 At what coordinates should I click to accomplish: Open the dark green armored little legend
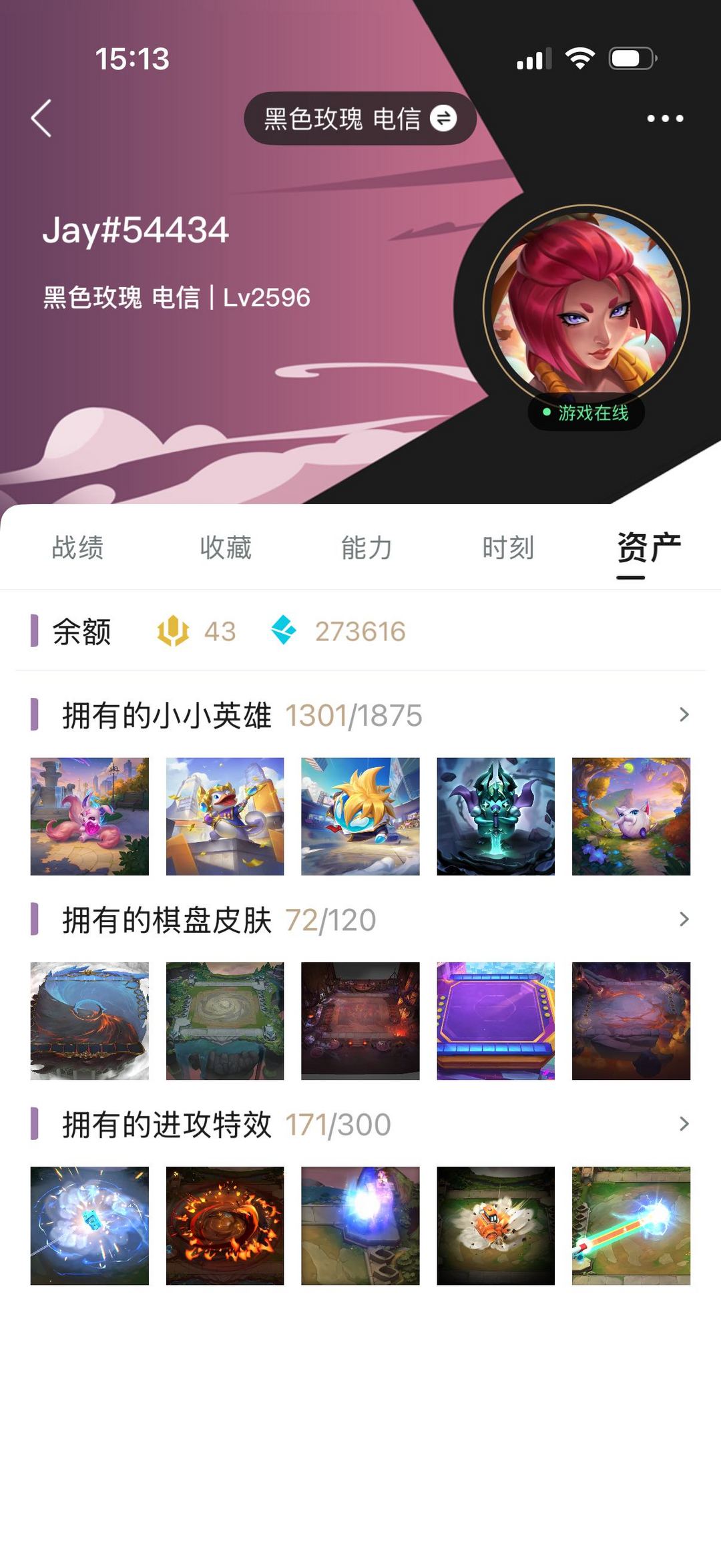[495, 816]
